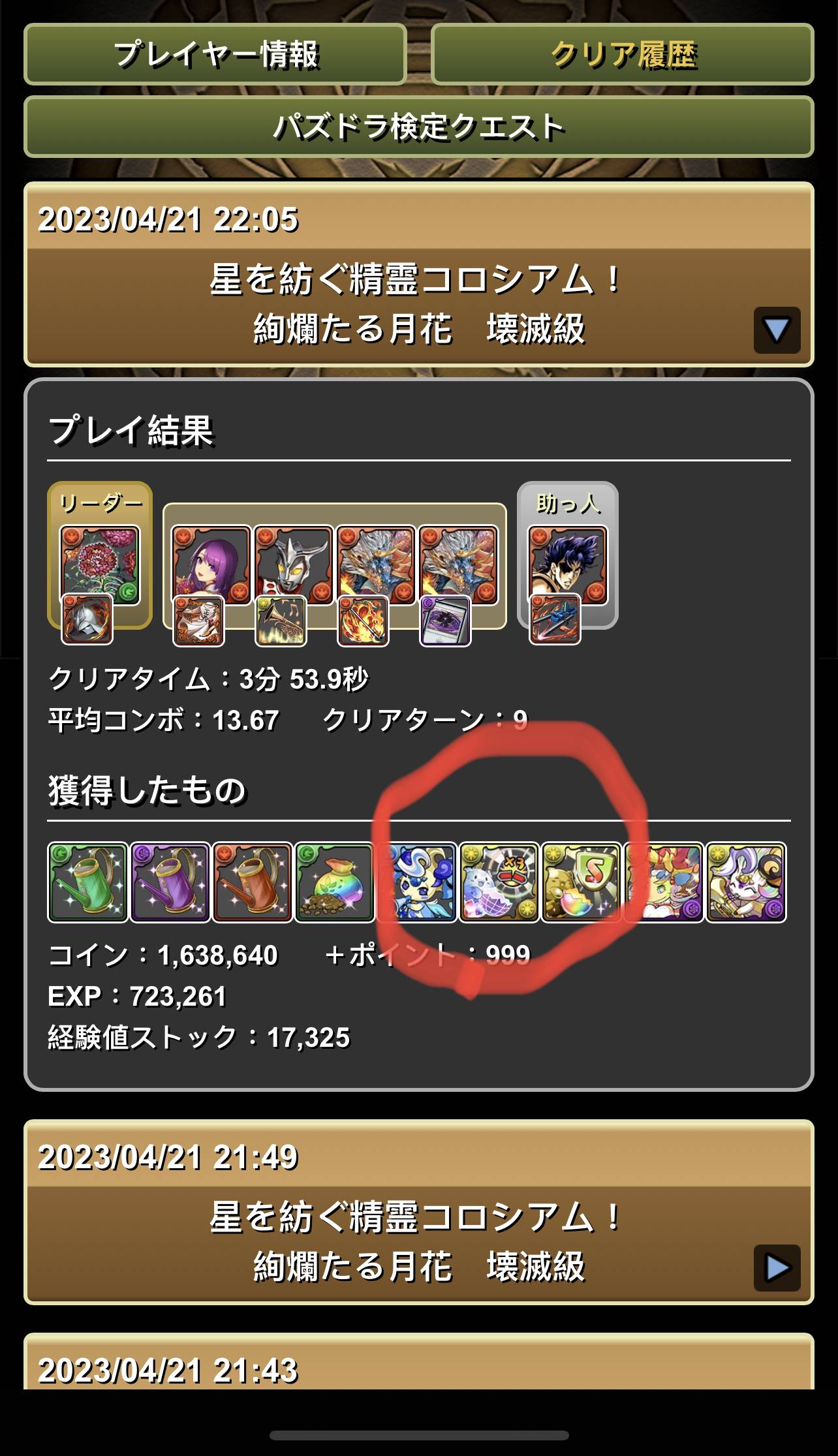Expand the 21:49 clear record

pyautogui.click(x=776, y=1268)
